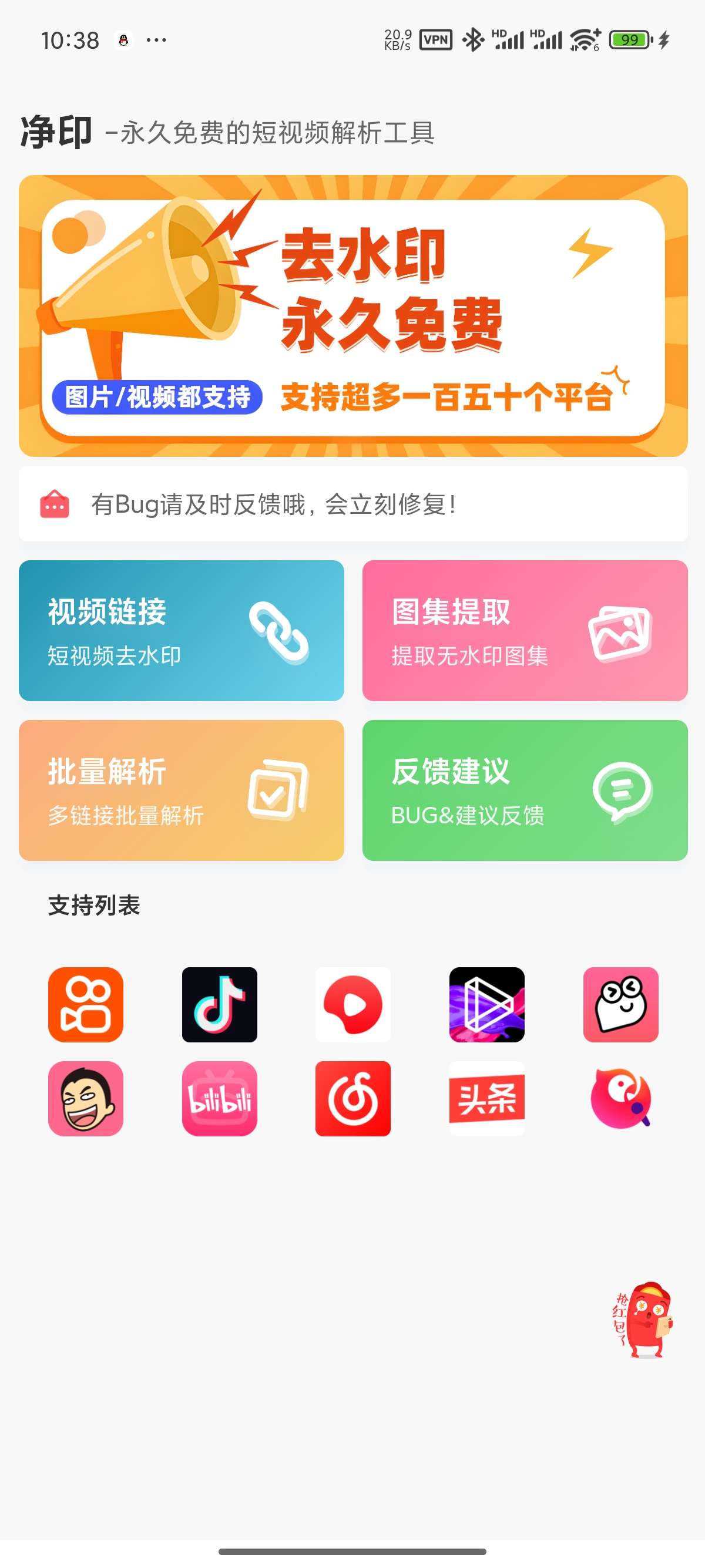
Task: Open the bug feedback notice bar
Action: tap(352, 504)
